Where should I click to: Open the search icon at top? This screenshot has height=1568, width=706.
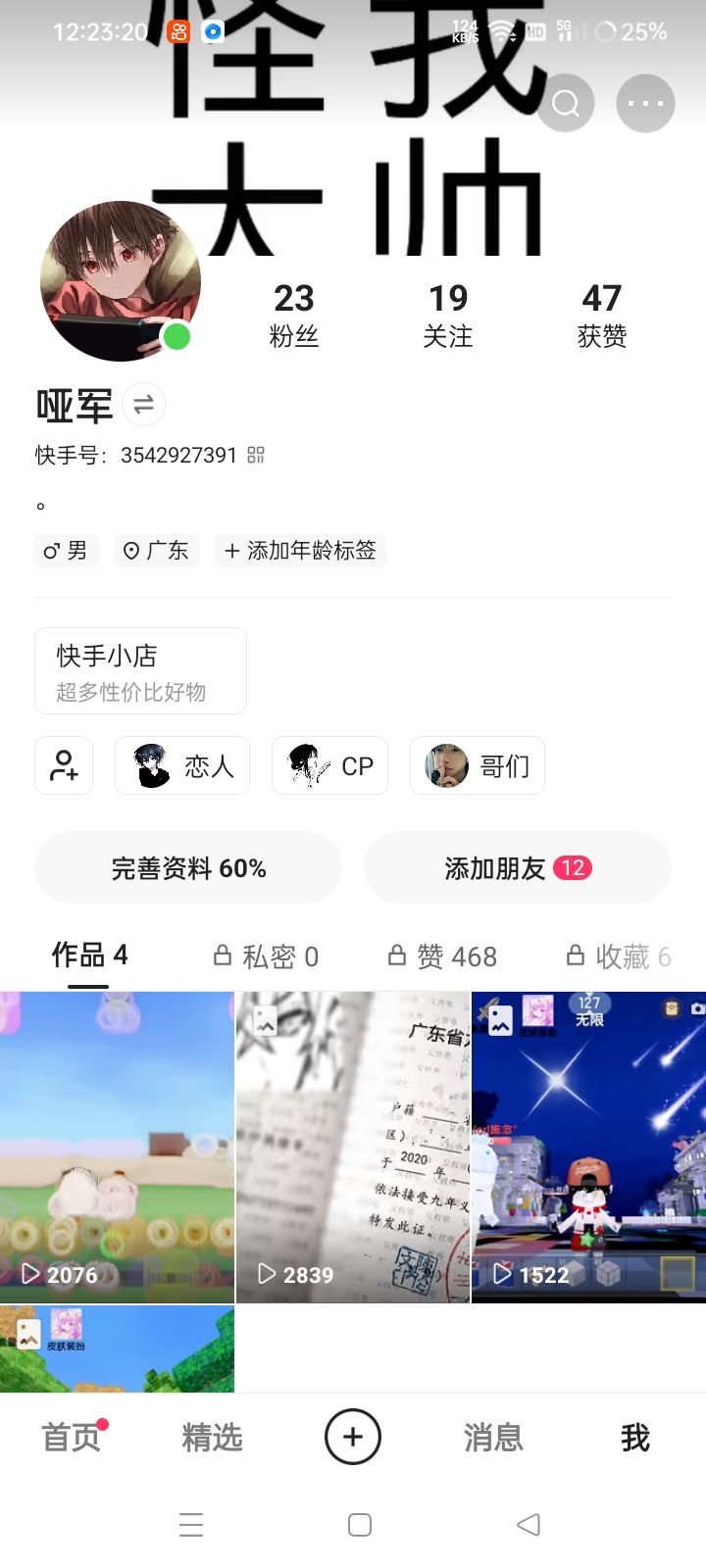click(x=566, y=103)
